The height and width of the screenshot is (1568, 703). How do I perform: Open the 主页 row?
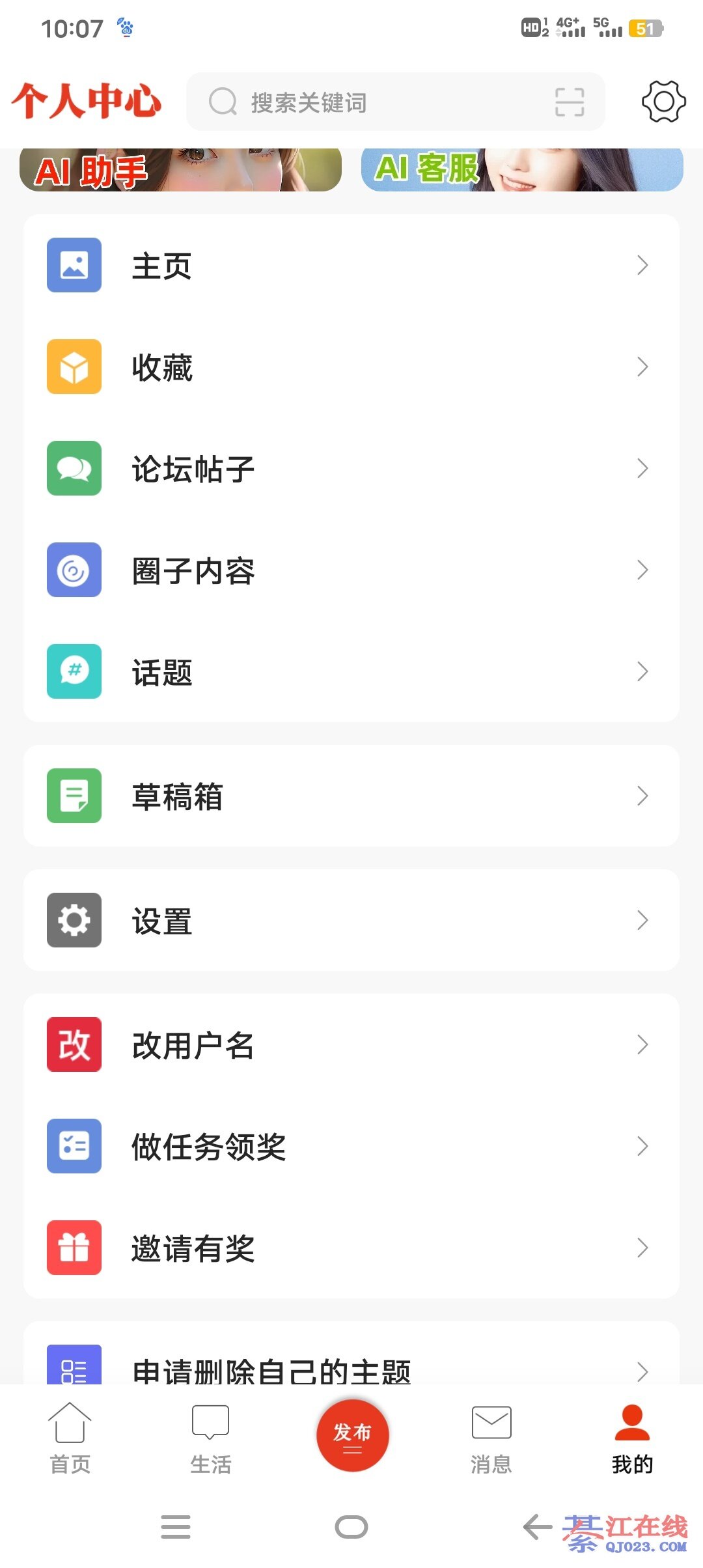351,265
